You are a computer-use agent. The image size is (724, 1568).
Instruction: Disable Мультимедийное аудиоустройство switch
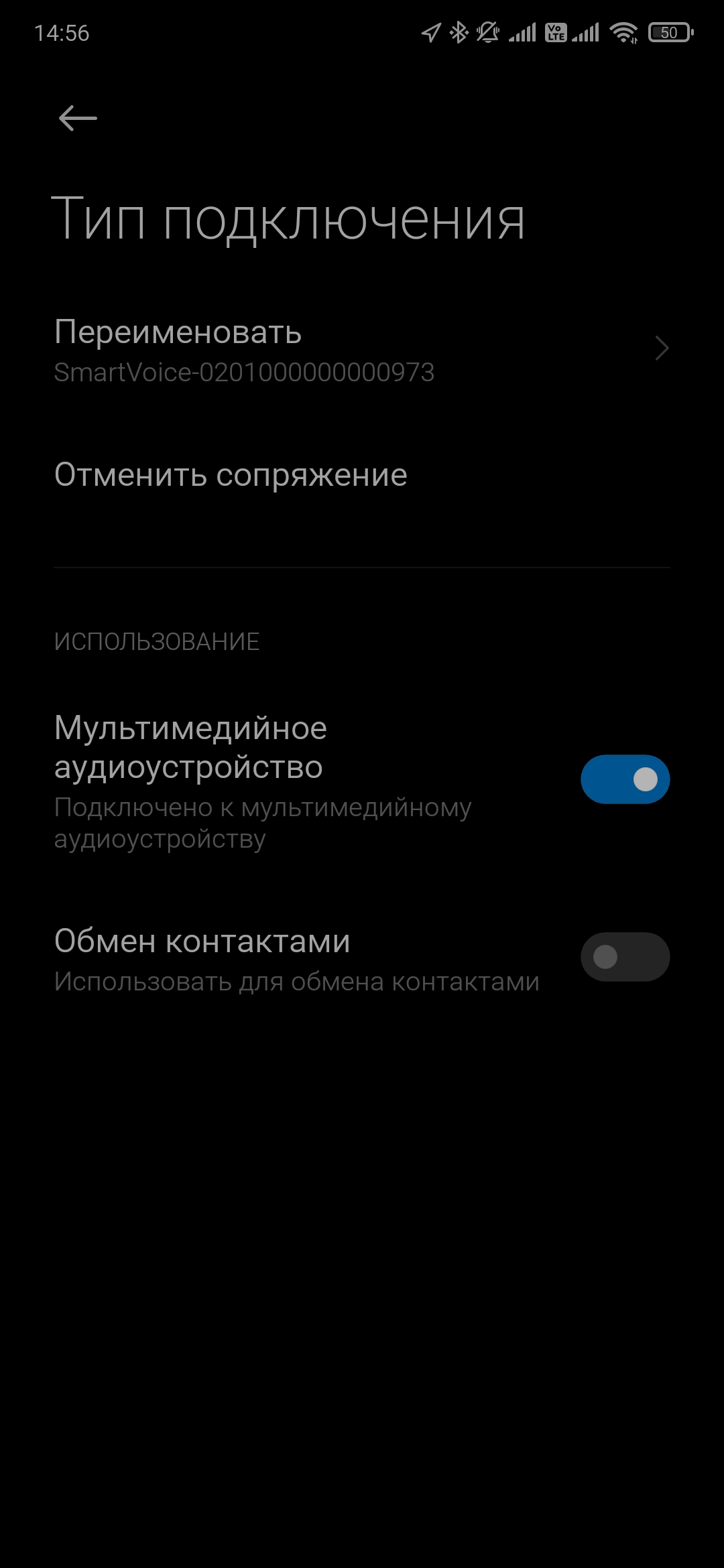pos(625,779)
